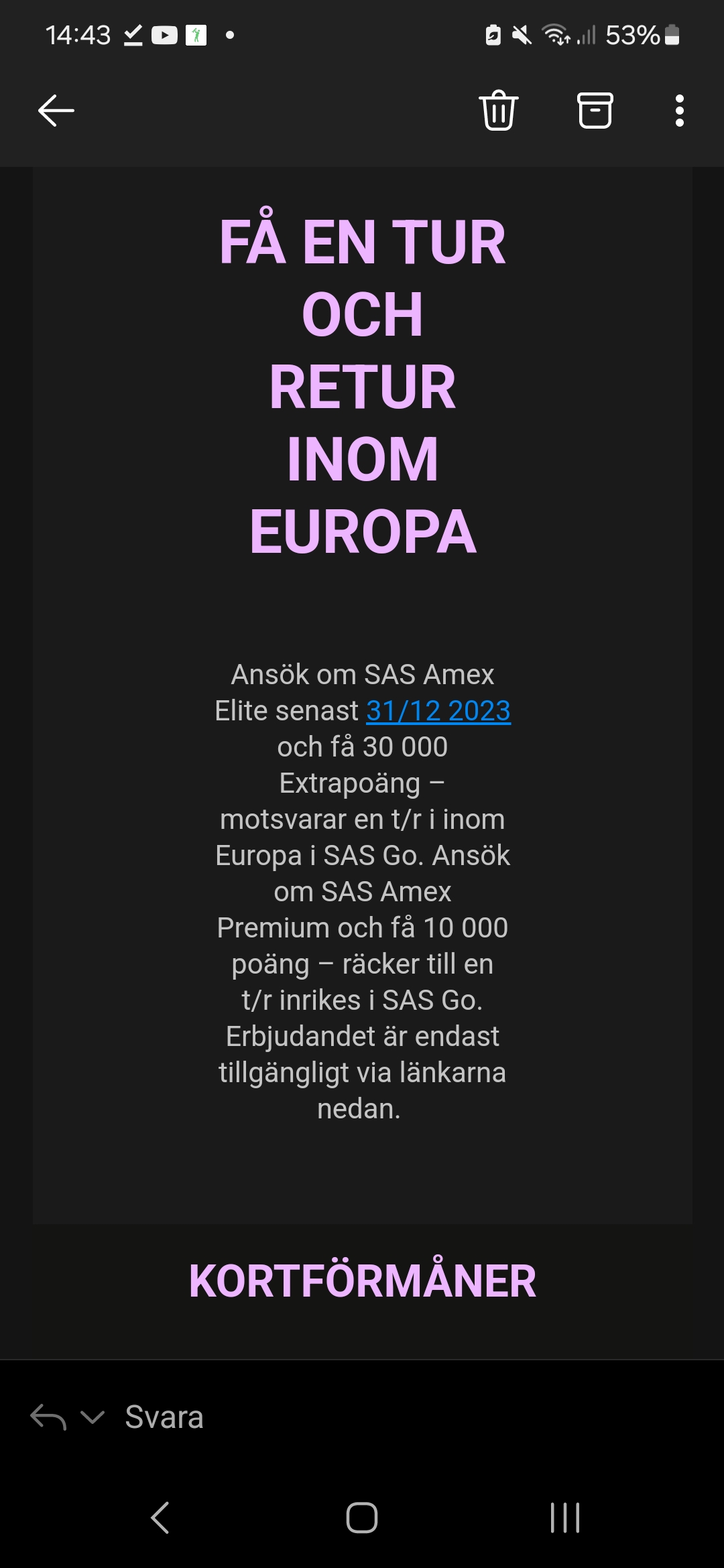Tap the system home button

pyautogui.click(x=362, y=1518)
